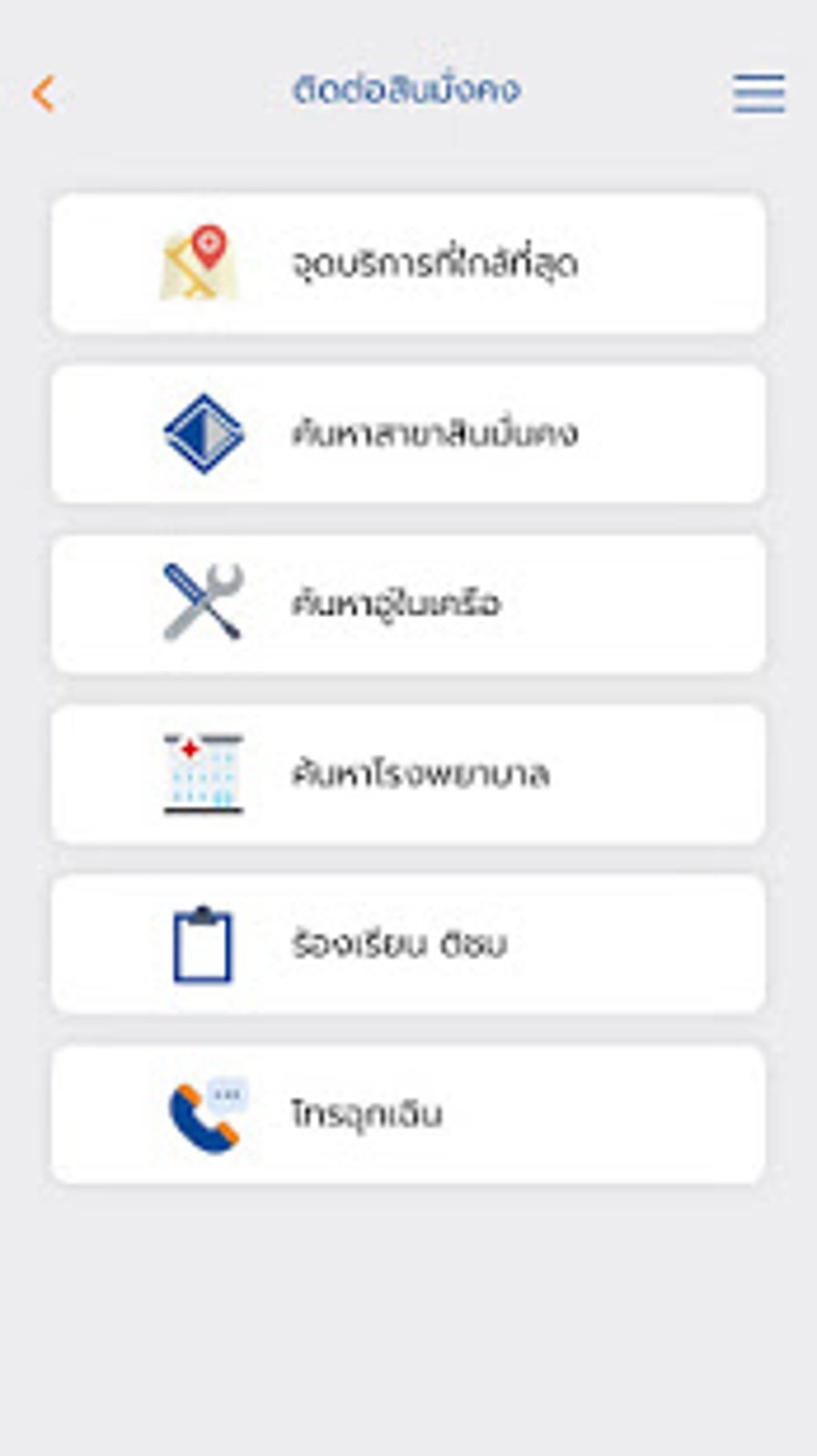Select ค้นหาสาขาสินมั่นคง branch search
This screenshot has width=817, height=1456.
pyautogui.click(x=408, y=434)
